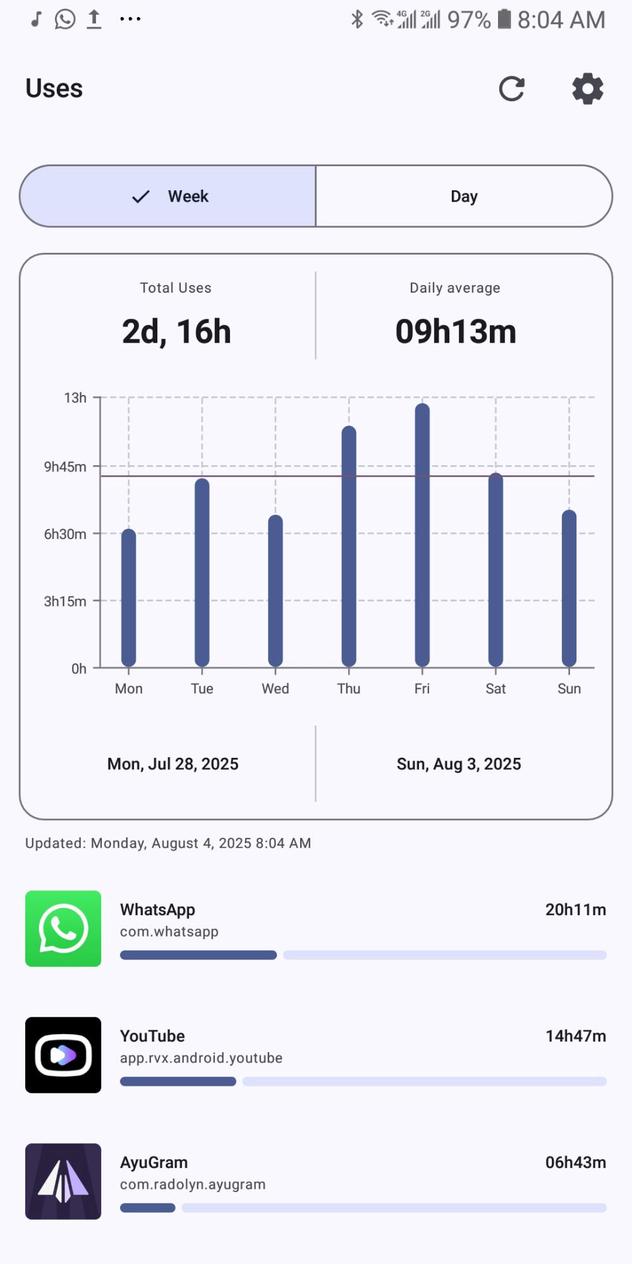The width and height of the screenshot is (632, 1264).
Task: Open WhatsApp usage details
Action: click(316, 929)
